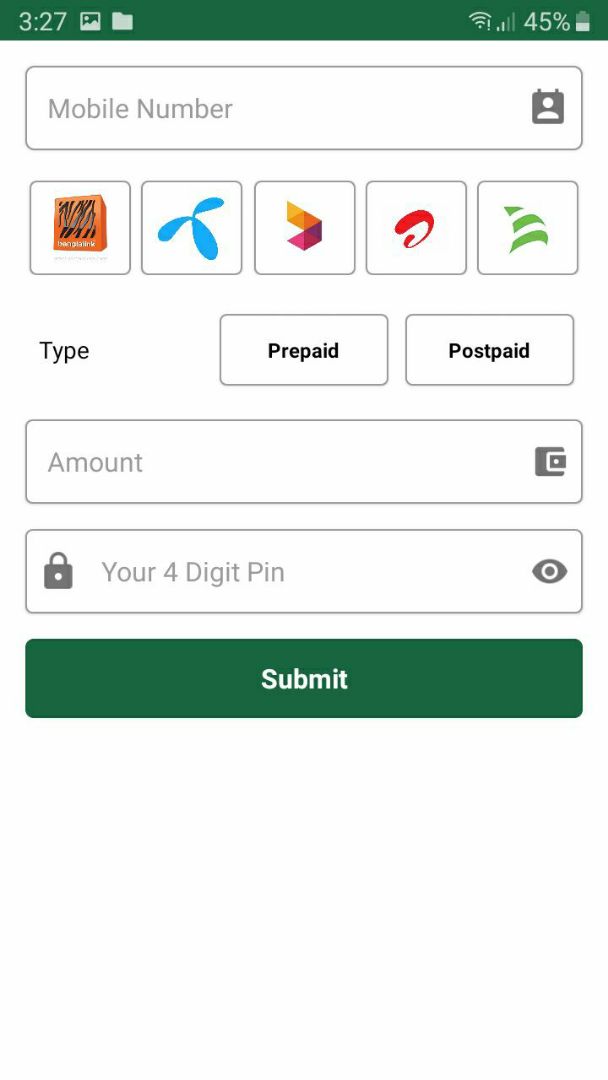Submit the recharge form

304,678
